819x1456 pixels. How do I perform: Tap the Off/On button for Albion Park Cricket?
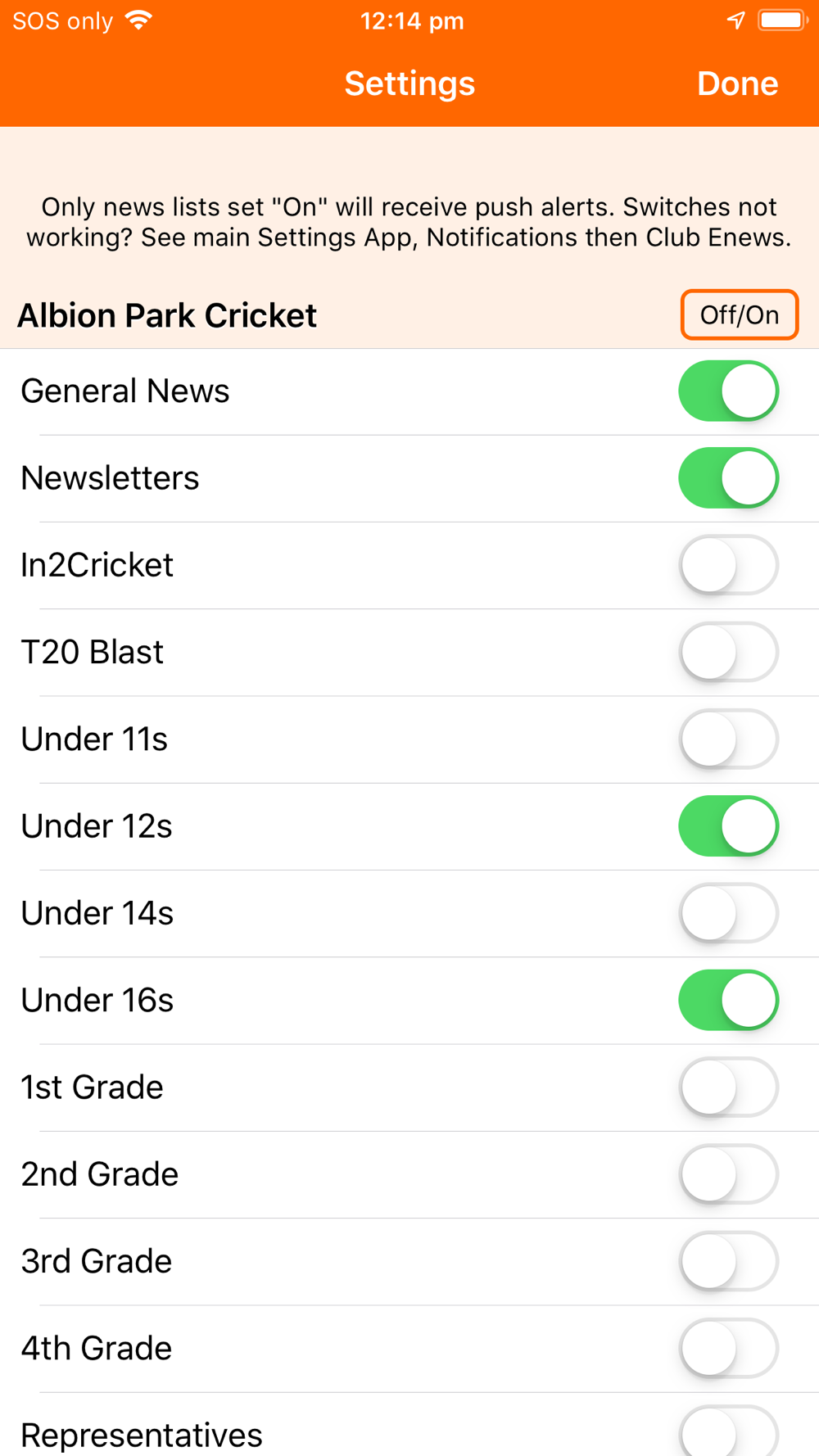point(739,314)
